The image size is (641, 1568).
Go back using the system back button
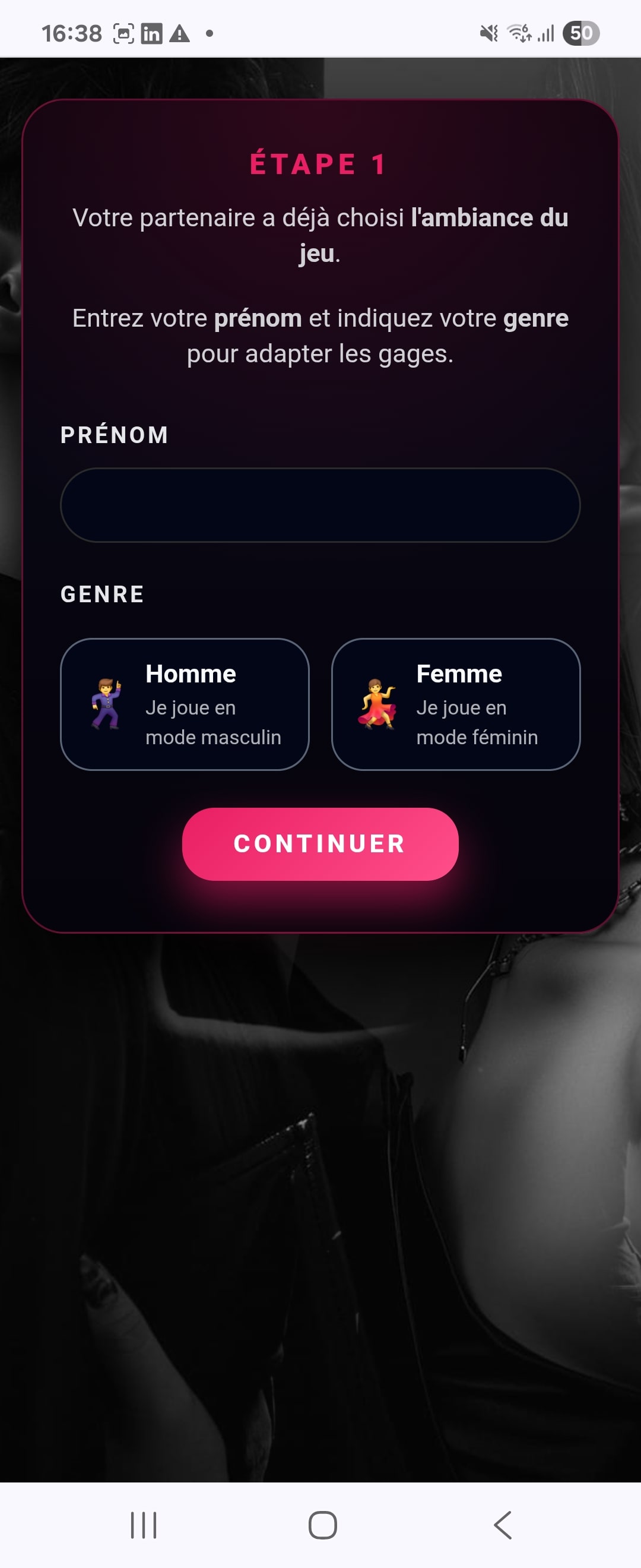click(502, 1525)
